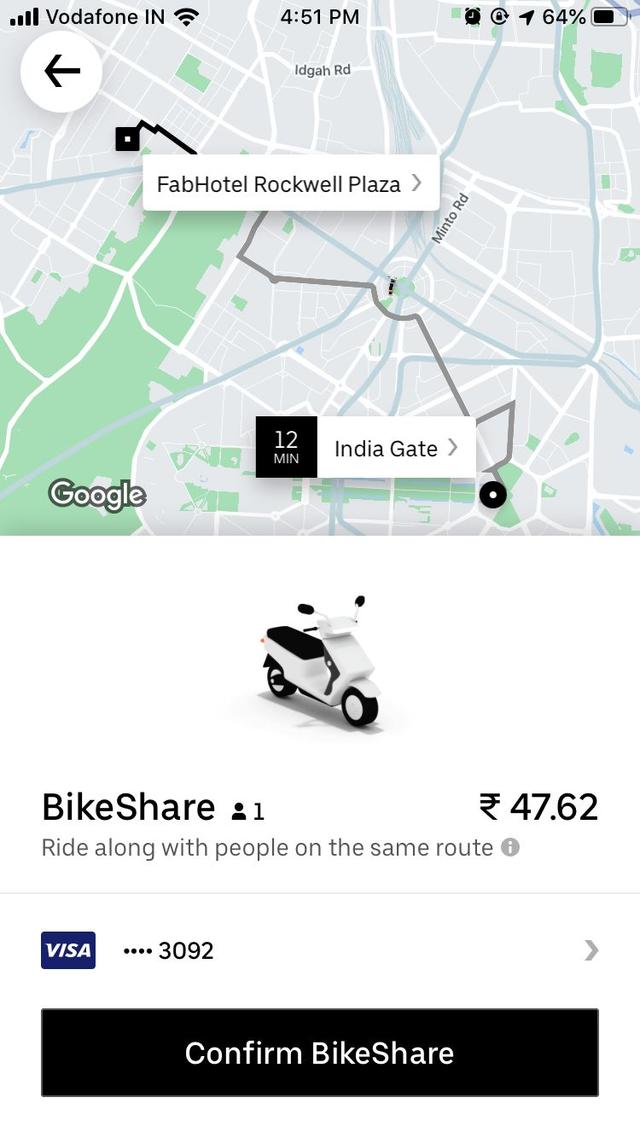640x1138 pixels.
Task: Confirm the BikeShare ride
Action: [320, 1053]
